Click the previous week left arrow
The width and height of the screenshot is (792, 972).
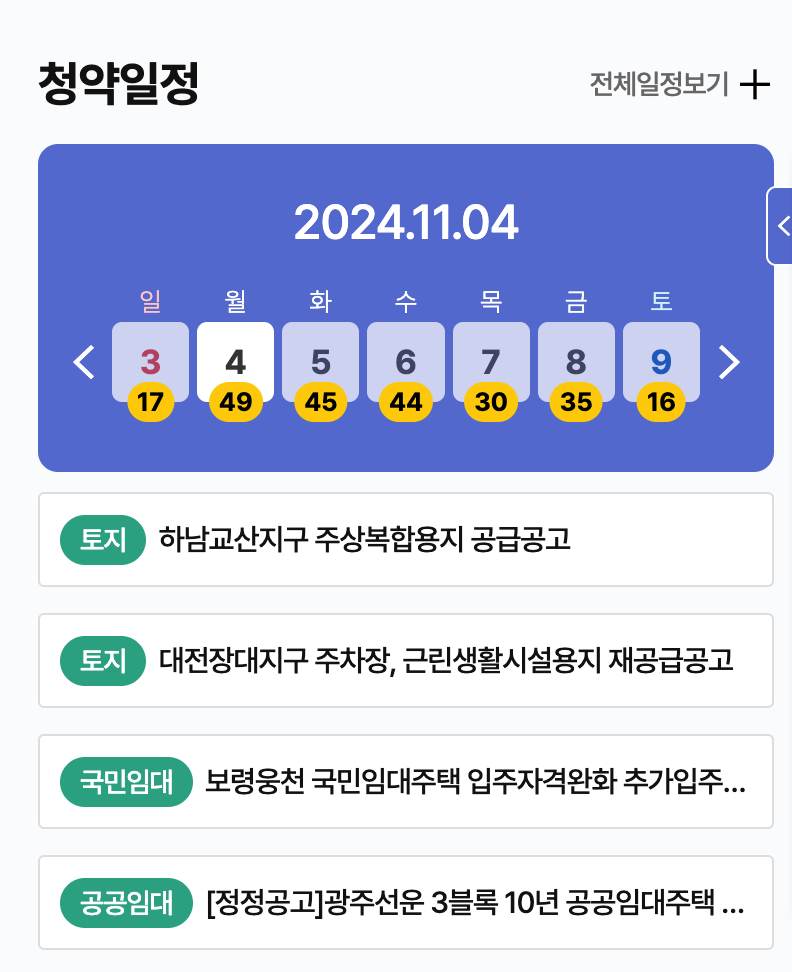[x=83, y=362]
